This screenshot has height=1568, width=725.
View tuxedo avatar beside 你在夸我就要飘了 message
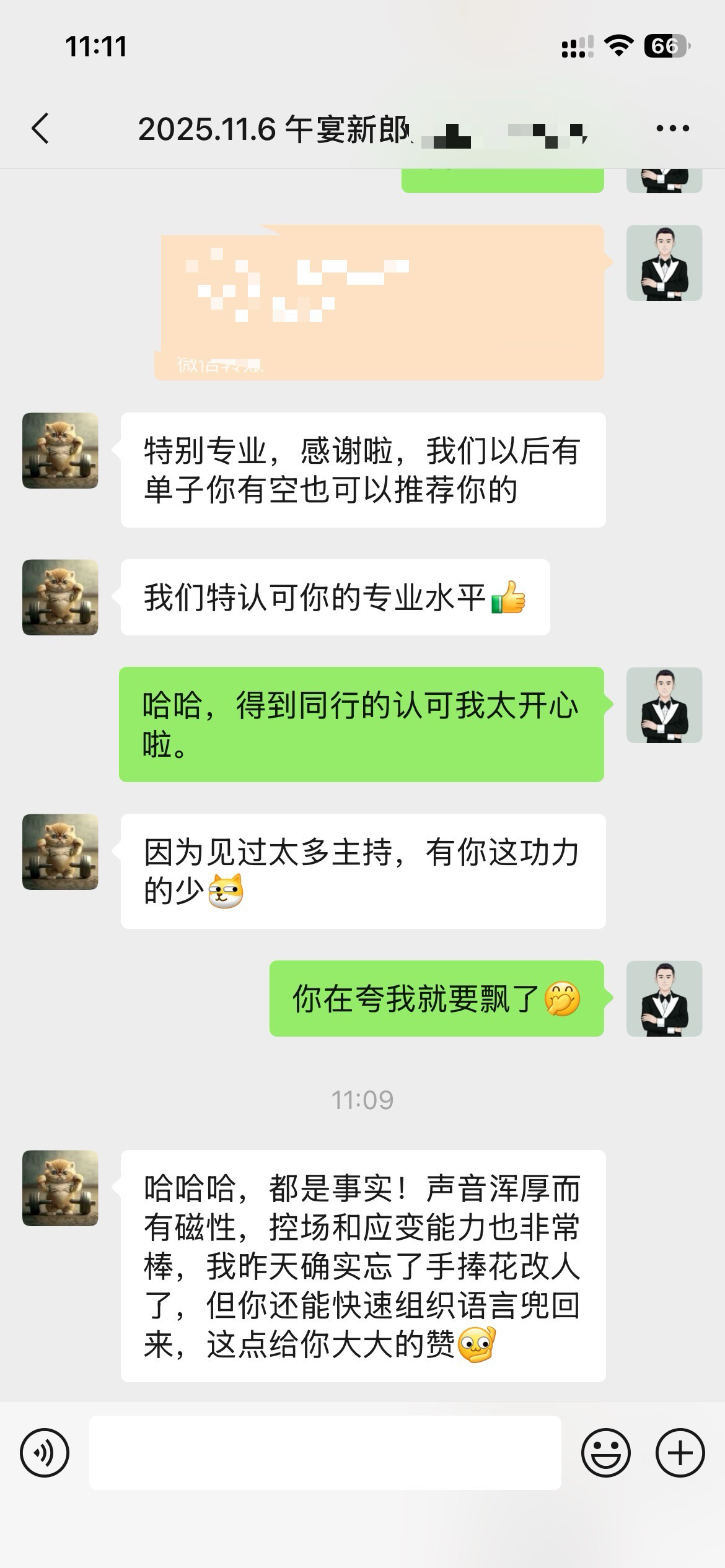[x=664, y=998]
